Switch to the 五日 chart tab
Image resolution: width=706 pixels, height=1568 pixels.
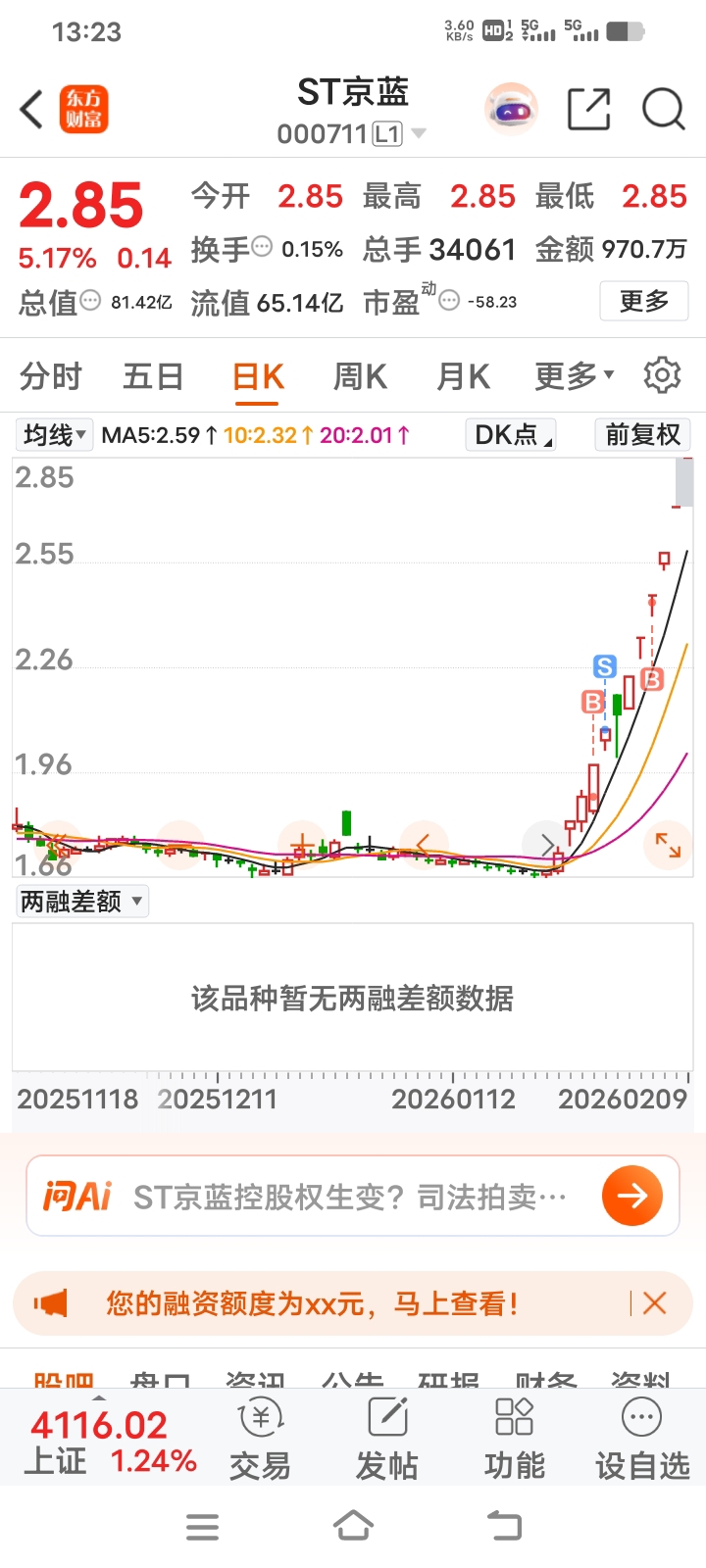point(153,376)
